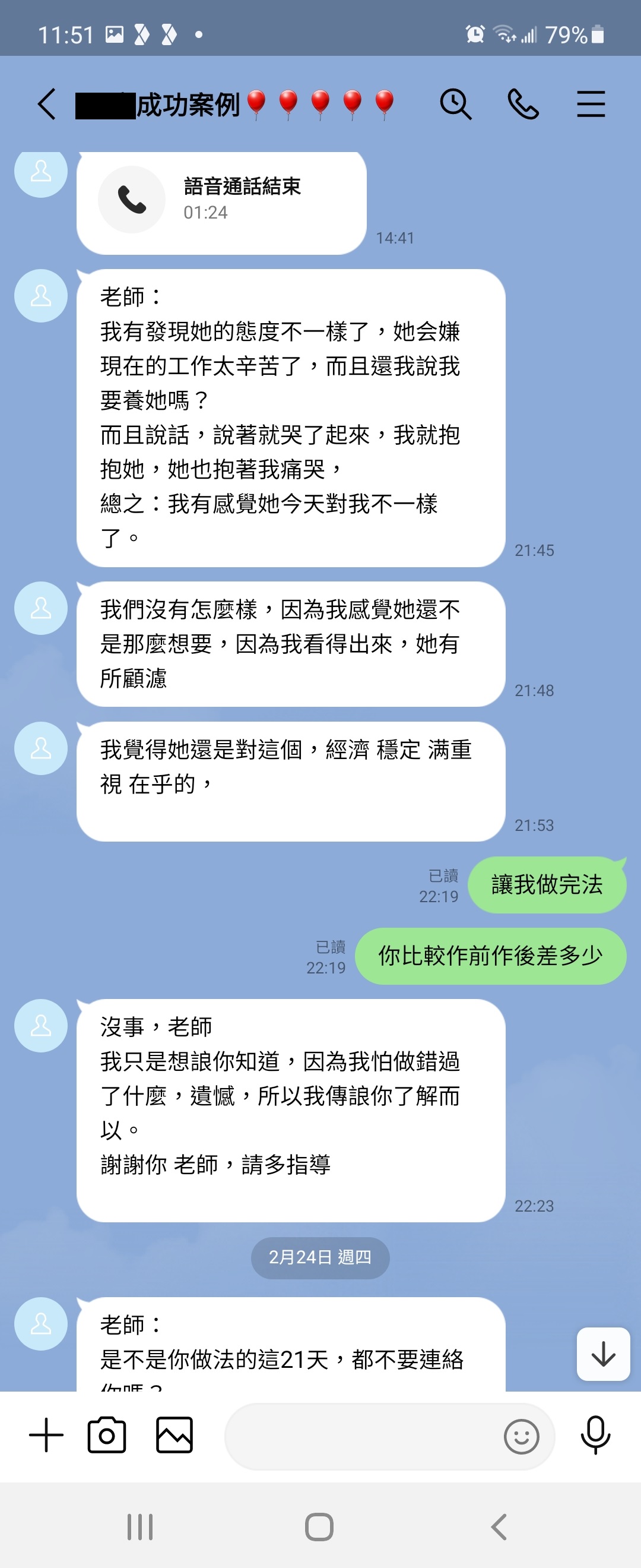This screenshot has height=1568, width=641.
Task: Open the 語音通話結束 call record
Action: (221, 201)
